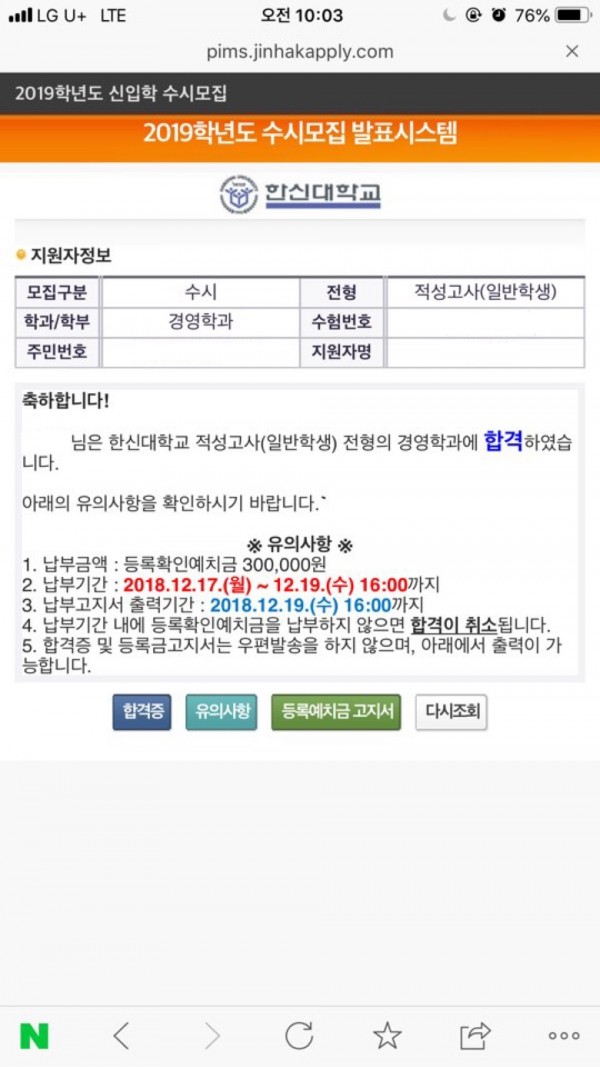Go back to the previous page
The image size is (600, 1067).
(x=122, y=1036)
